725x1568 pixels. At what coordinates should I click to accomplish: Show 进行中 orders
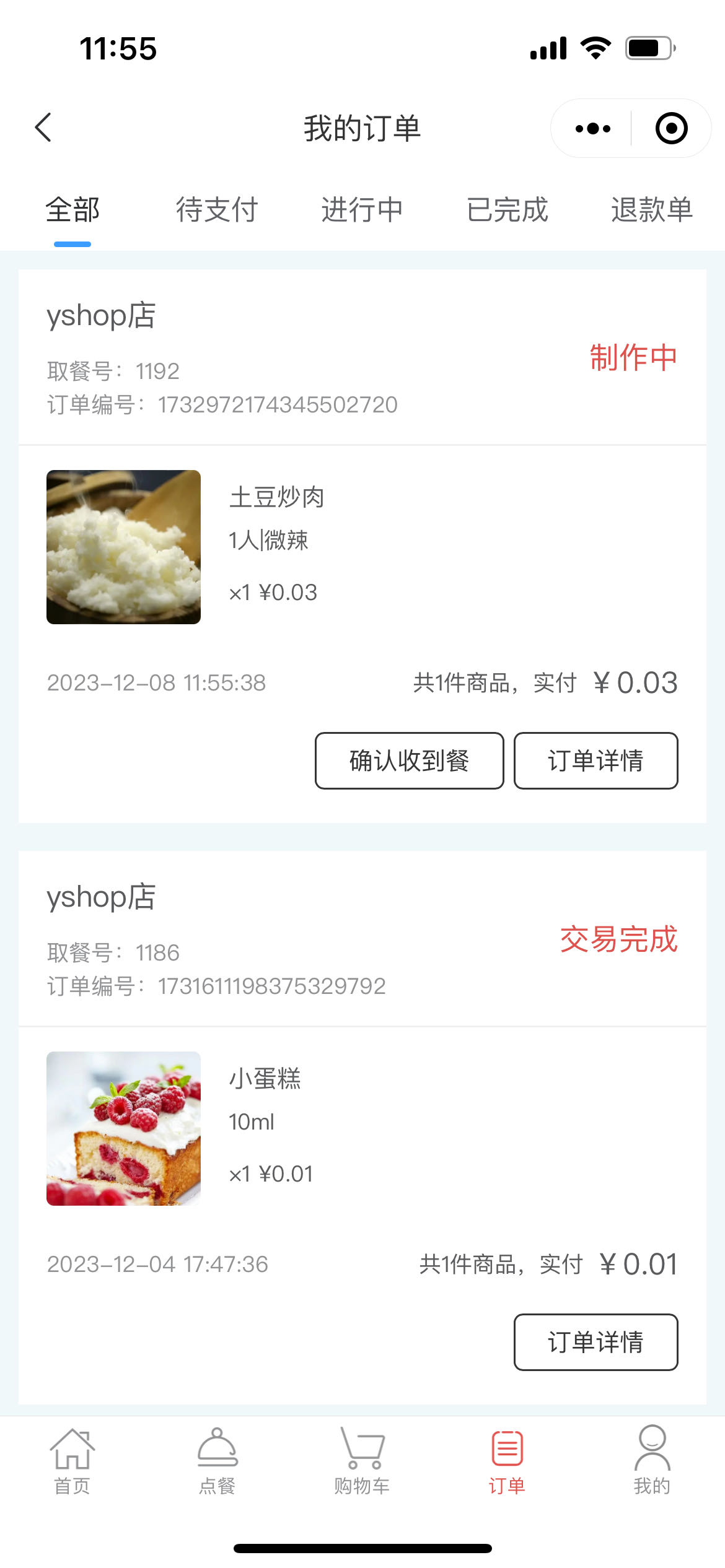point(362,210)
